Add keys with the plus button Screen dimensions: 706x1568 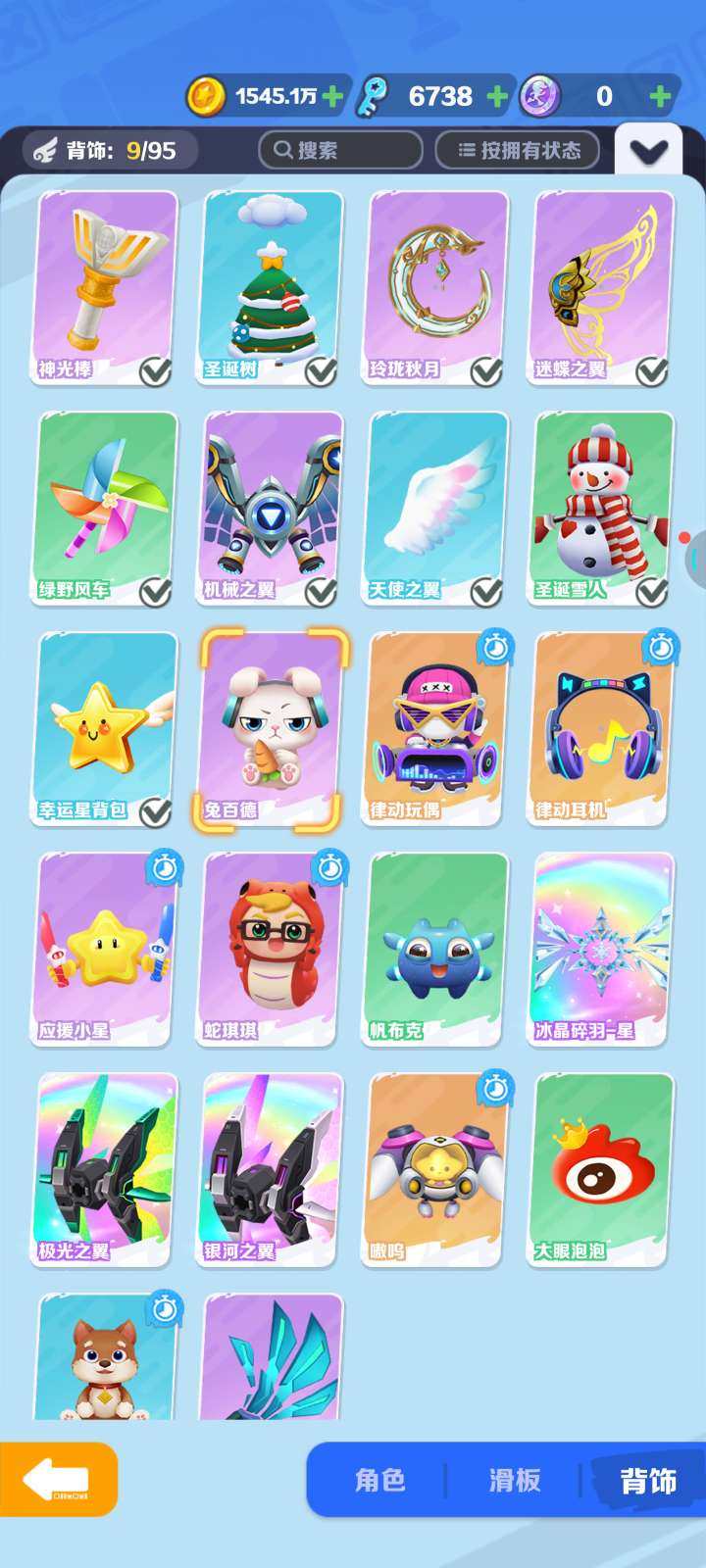(x=497, y=96)
